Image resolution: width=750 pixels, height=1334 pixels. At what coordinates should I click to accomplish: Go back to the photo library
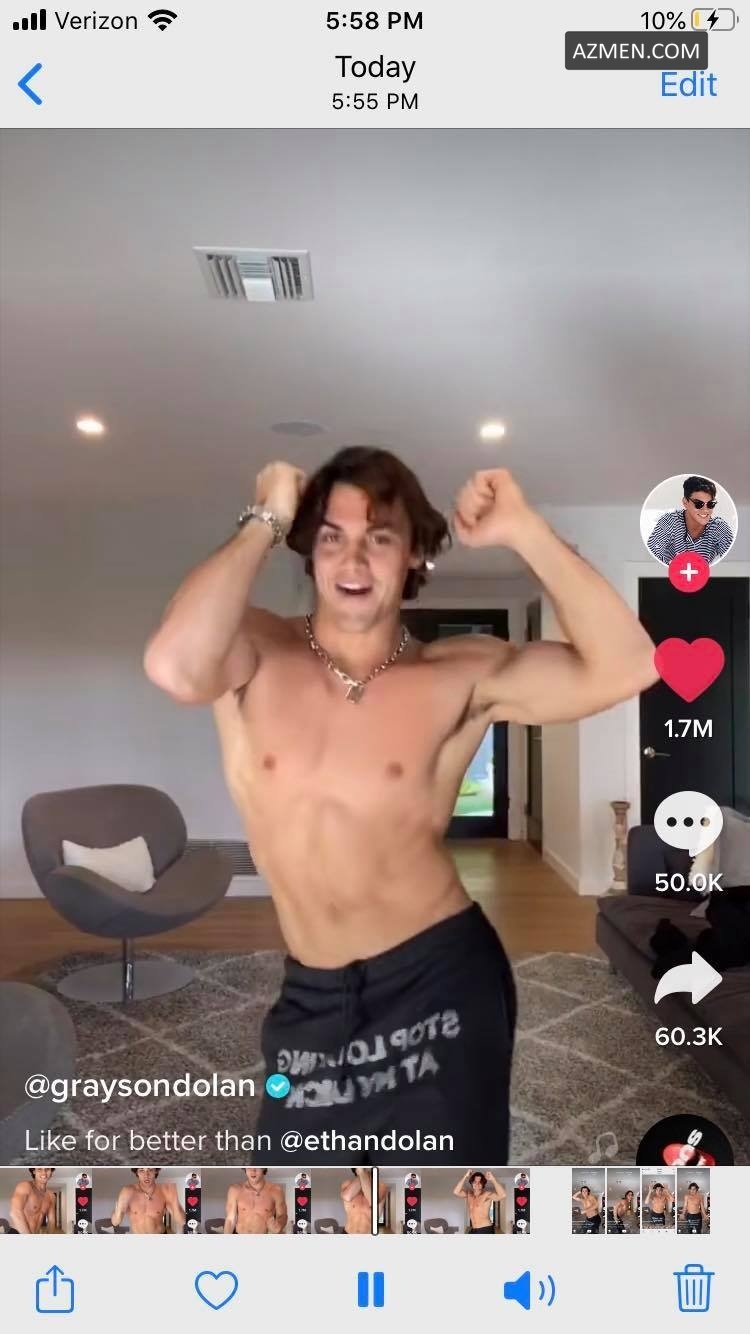[31, 84]
